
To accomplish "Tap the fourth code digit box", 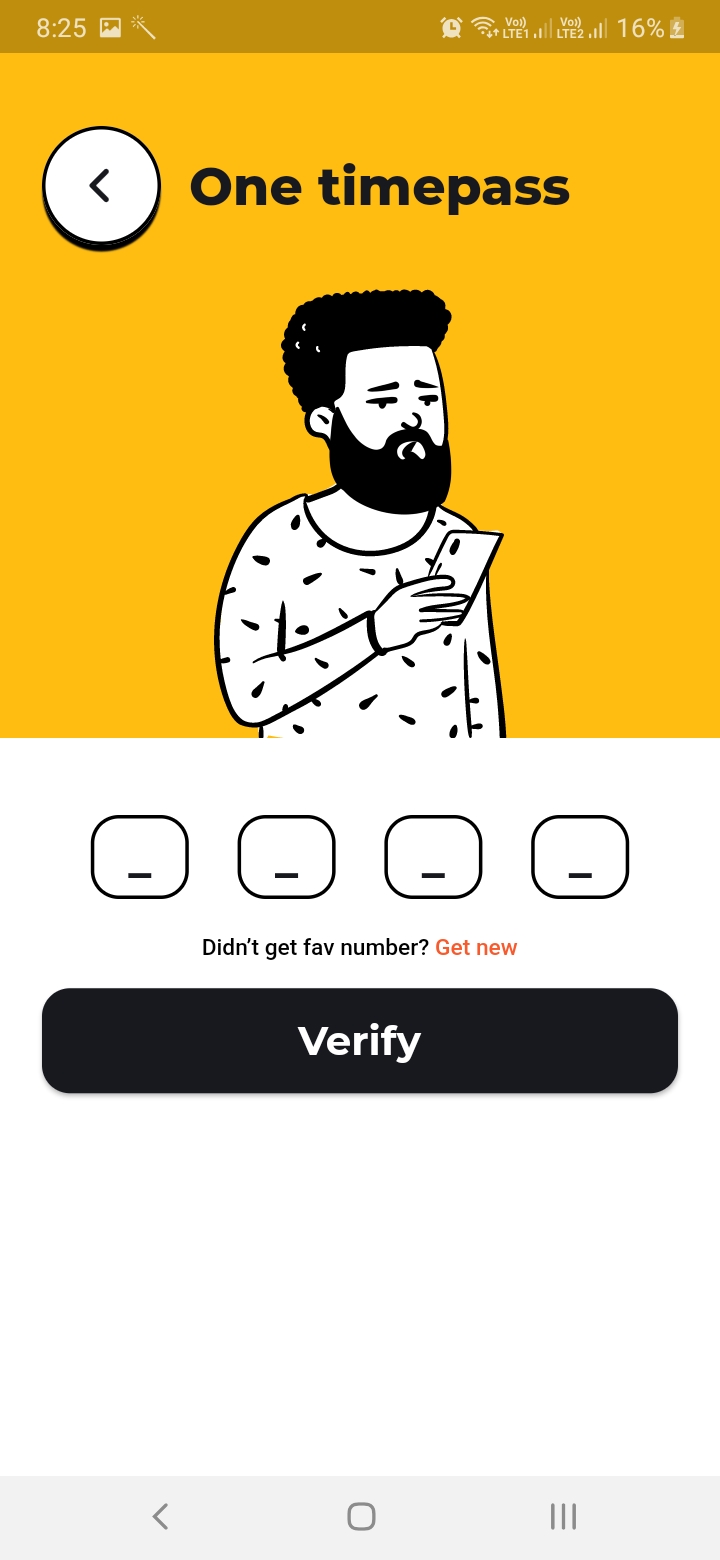I will (x=580, y=857).
